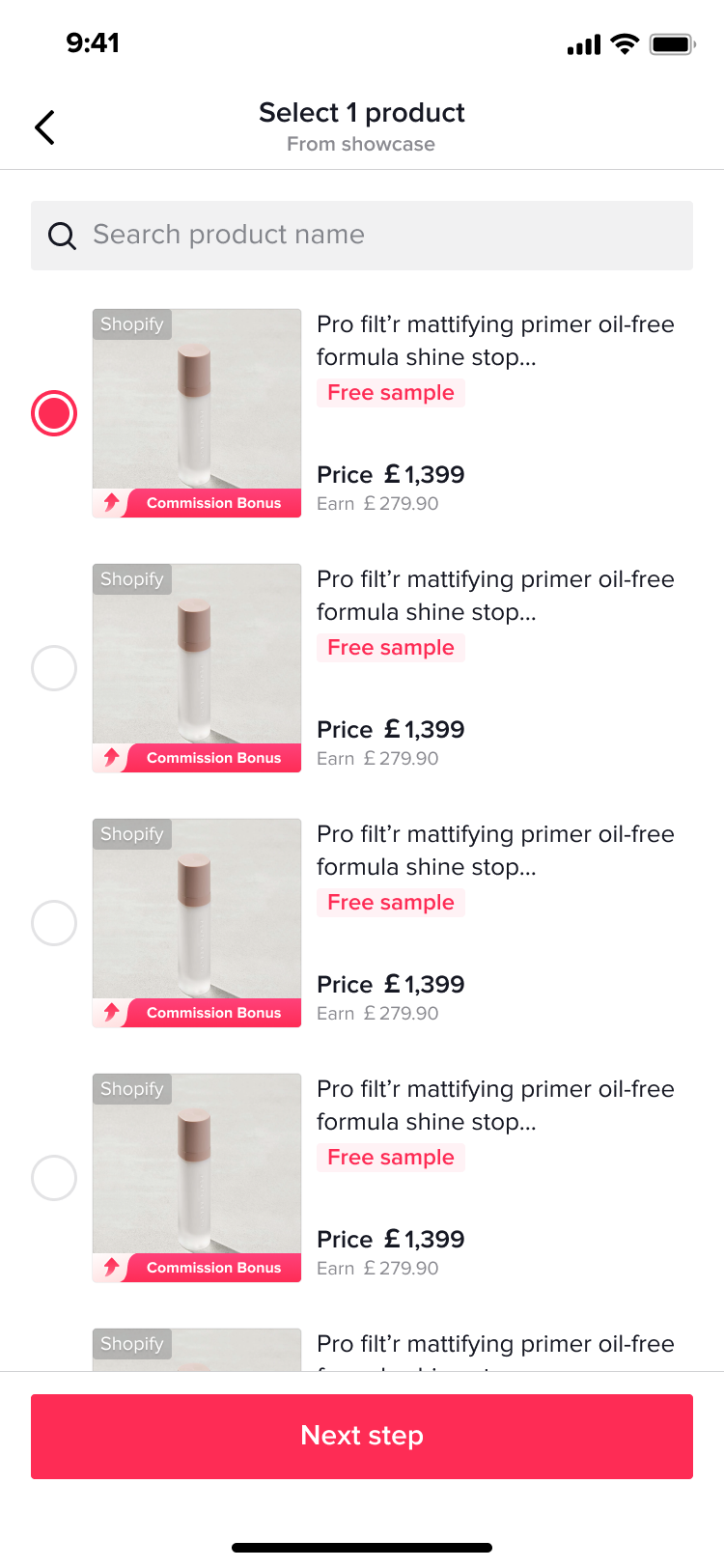Go back using the back arrow
This screenshot has height=1568, width=724.
pyautogui.click(x=43, y=126)
